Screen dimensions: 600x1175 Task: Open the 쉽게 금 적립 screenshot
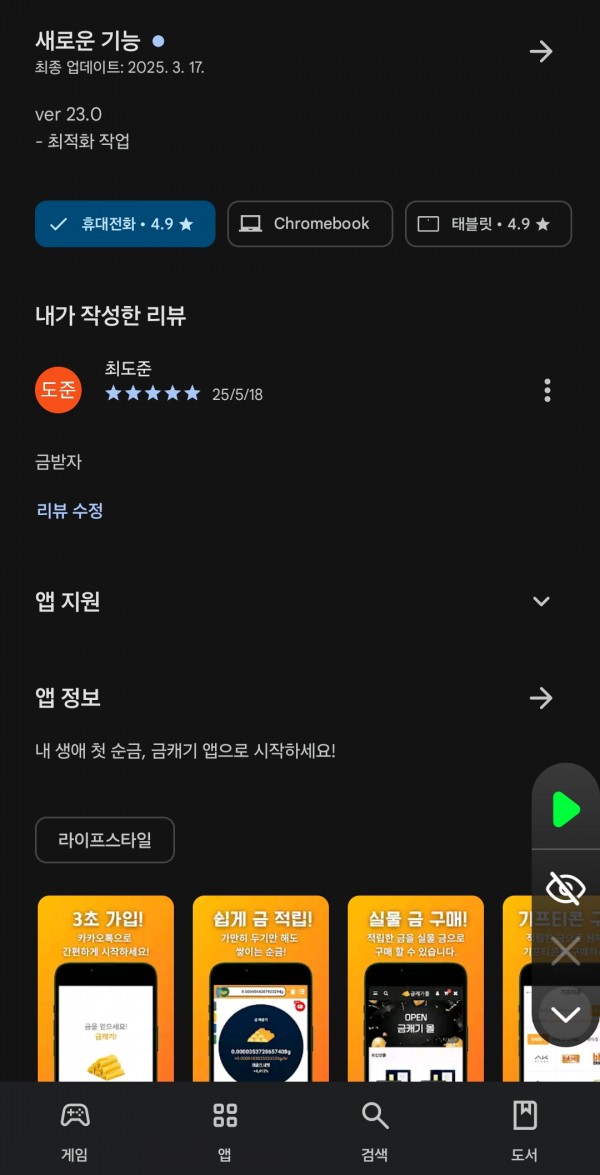point(261,988)
